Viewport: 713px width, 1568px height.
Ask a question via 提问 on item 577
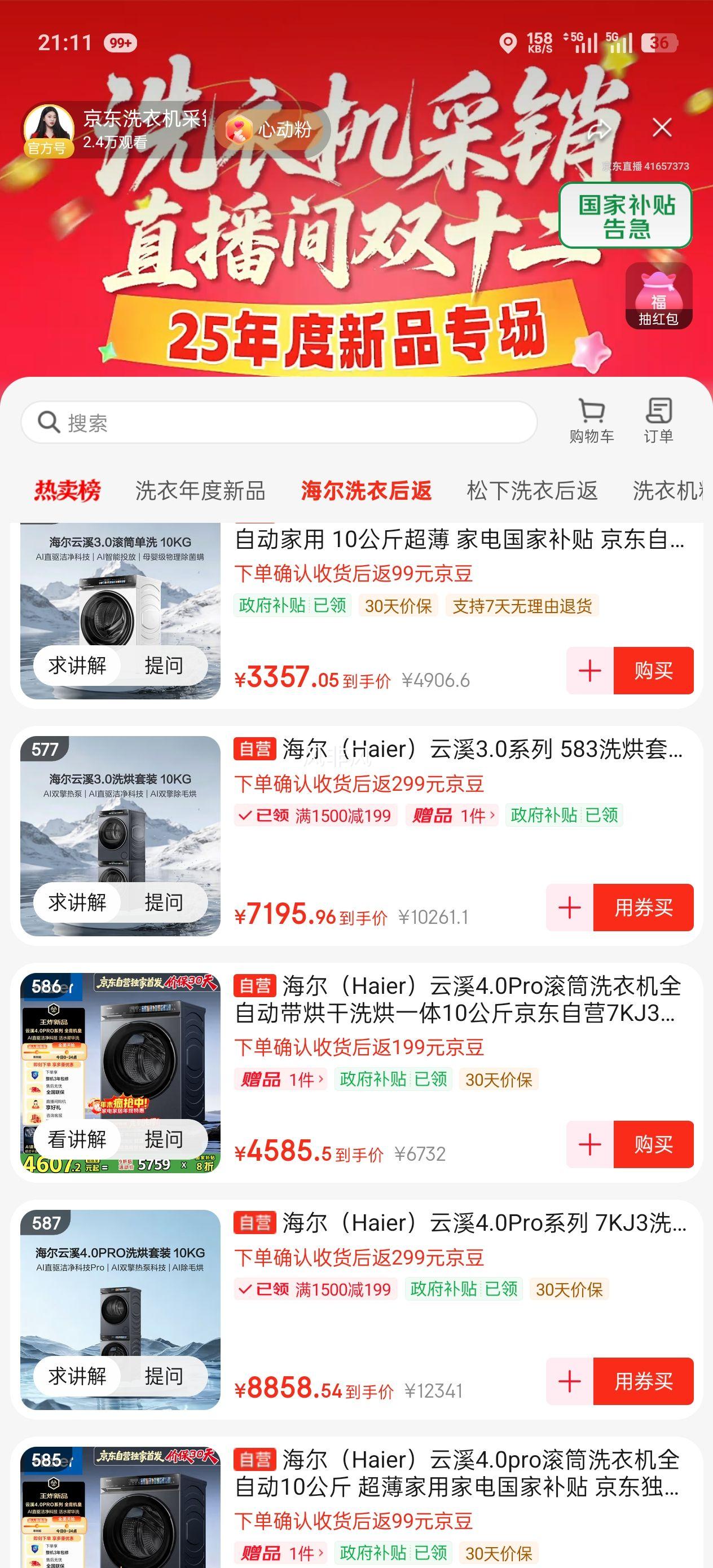pyautogui.click(x=164, y=902)
